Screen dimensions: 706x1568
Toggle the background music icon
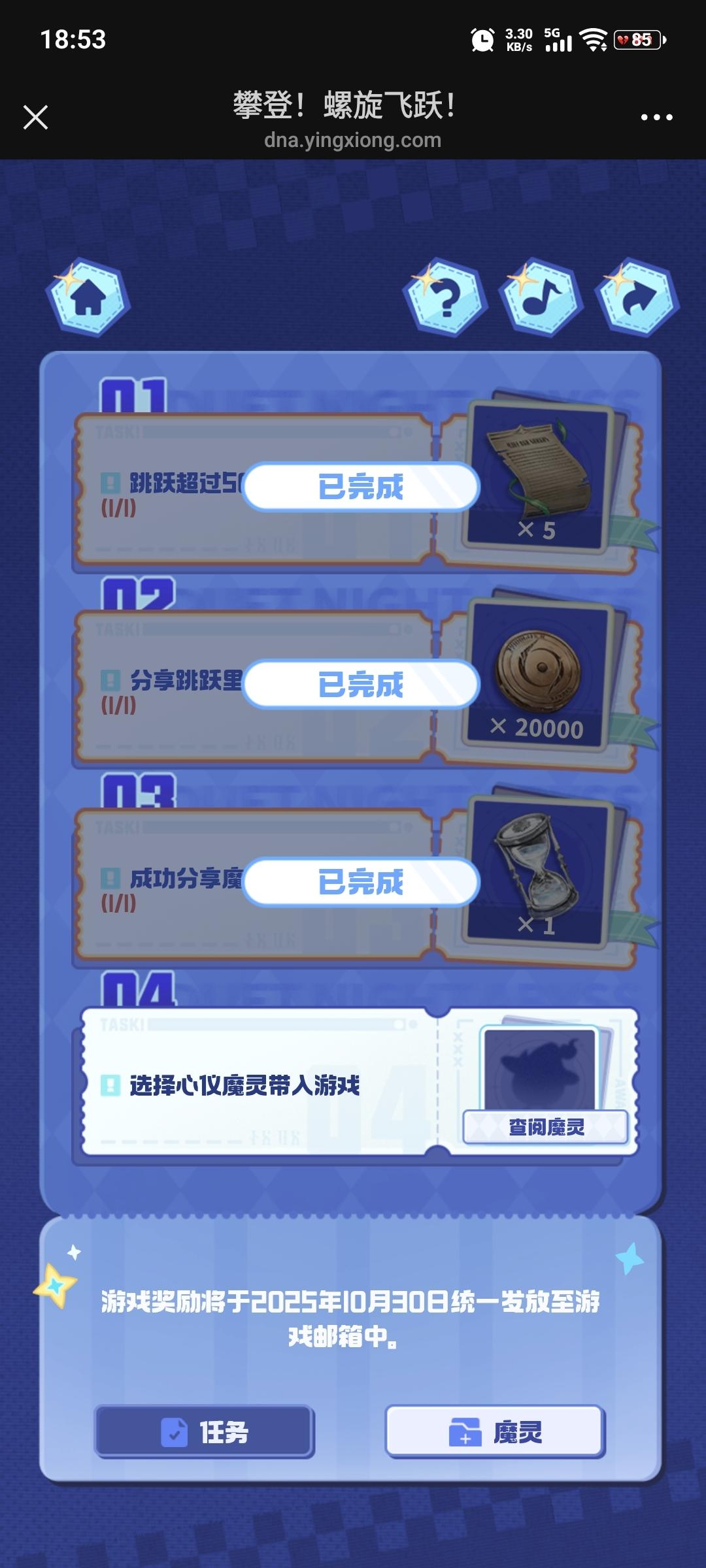point(541,298)
